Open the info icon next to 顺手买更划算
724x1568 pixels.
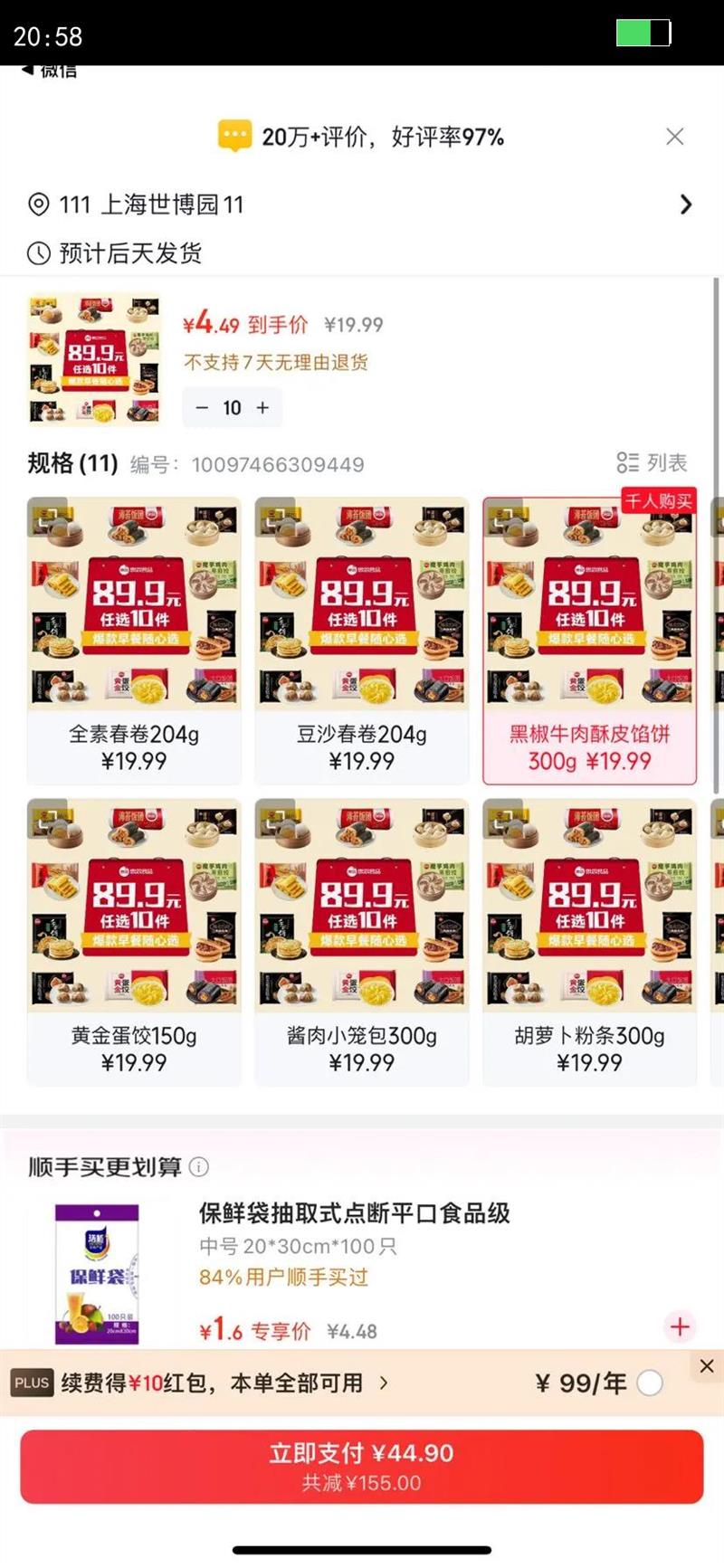coord(199,1168)
